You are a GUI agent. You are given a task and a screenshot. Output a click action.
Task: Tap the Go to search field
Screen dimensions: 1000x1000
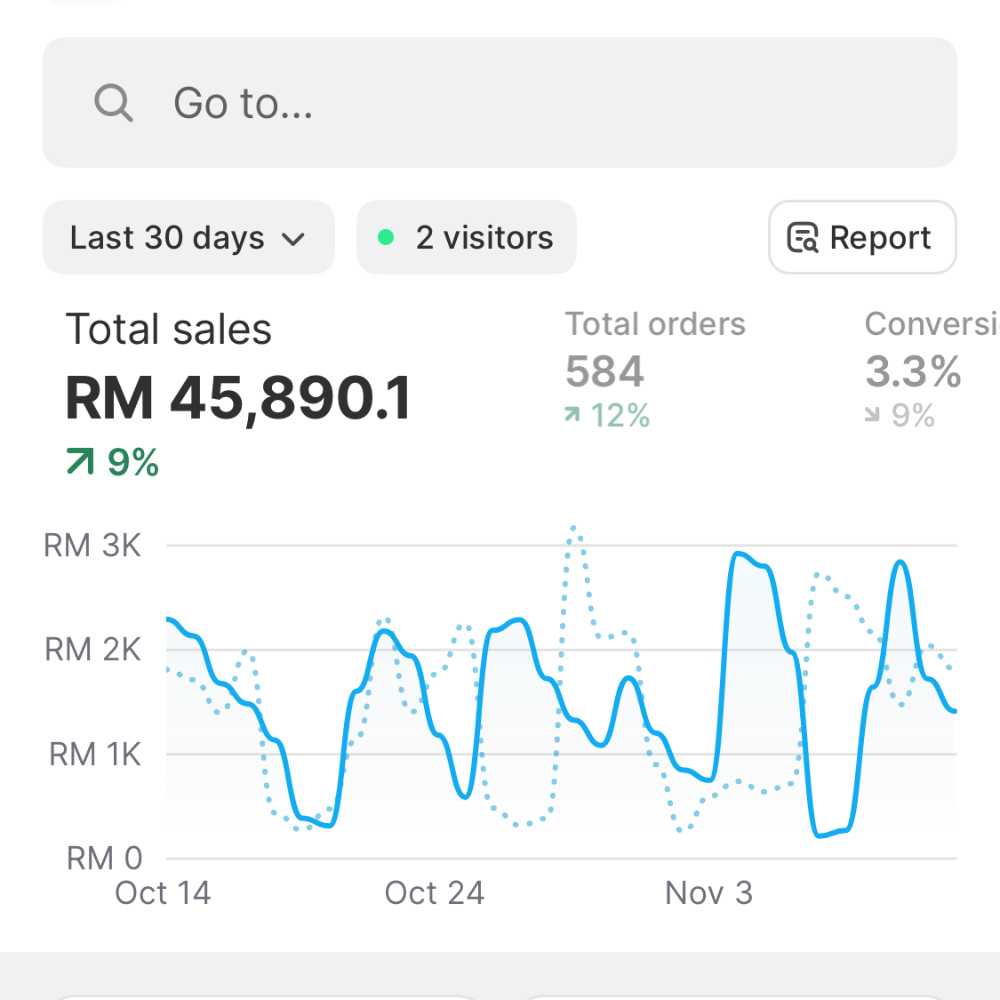499,103
